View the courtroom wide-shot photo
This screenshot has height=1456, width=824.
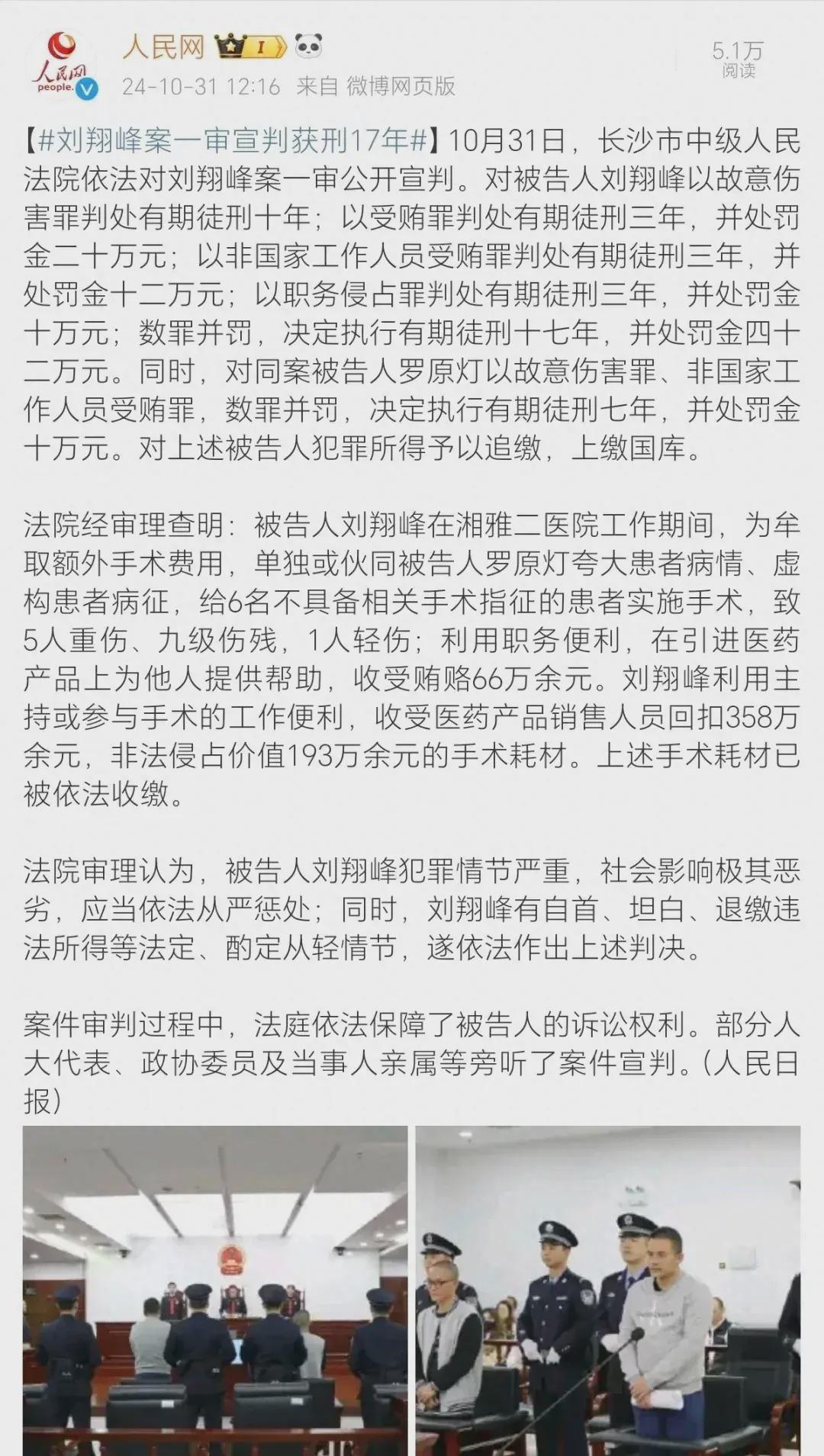(x=215, y=1290)
